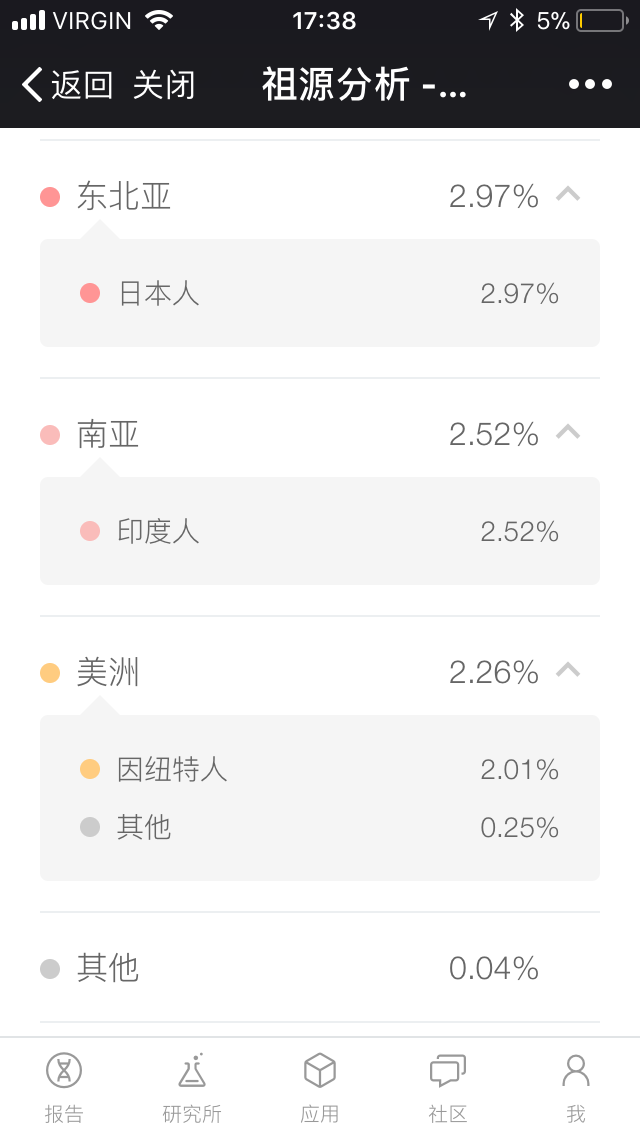
Task: Go to the 应用 tab
Action: pos(320,1087)
